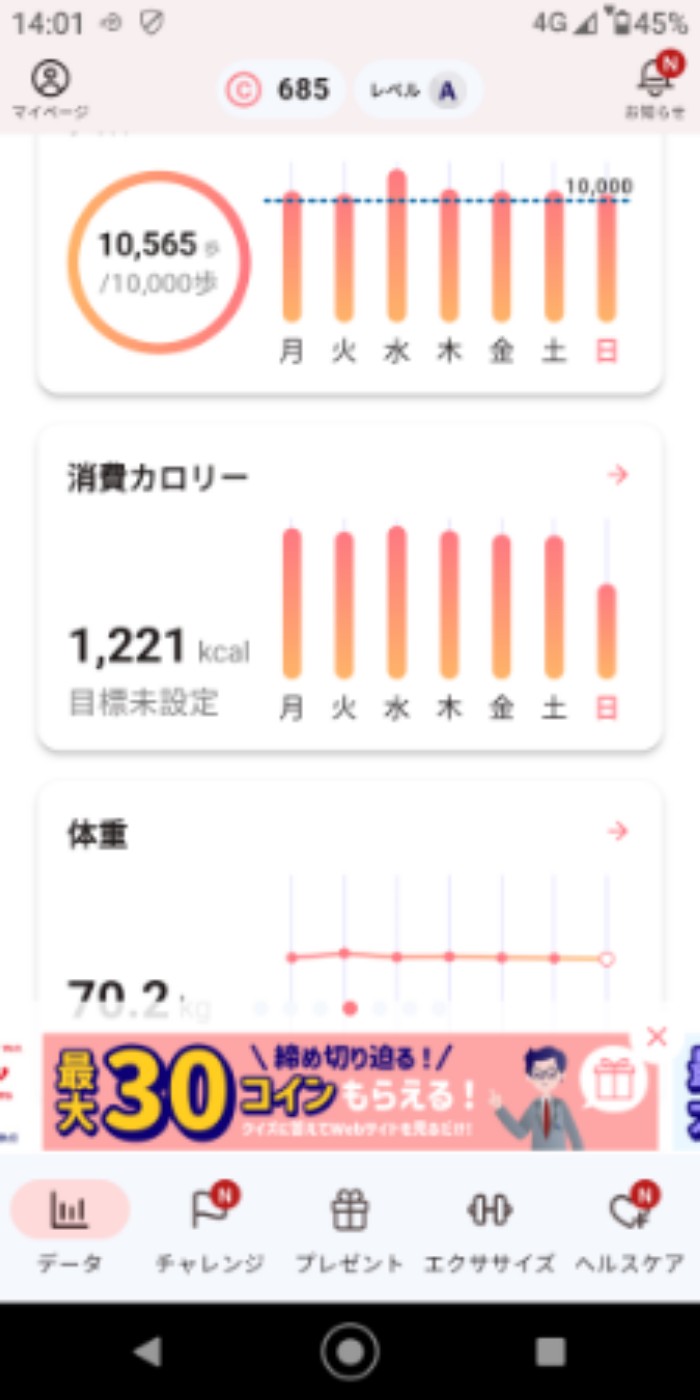Screen dimensions: 700x1400
Task: Switch to the ヘルスケア tab
Action: pyautogui.click(x=630, y=1227)
